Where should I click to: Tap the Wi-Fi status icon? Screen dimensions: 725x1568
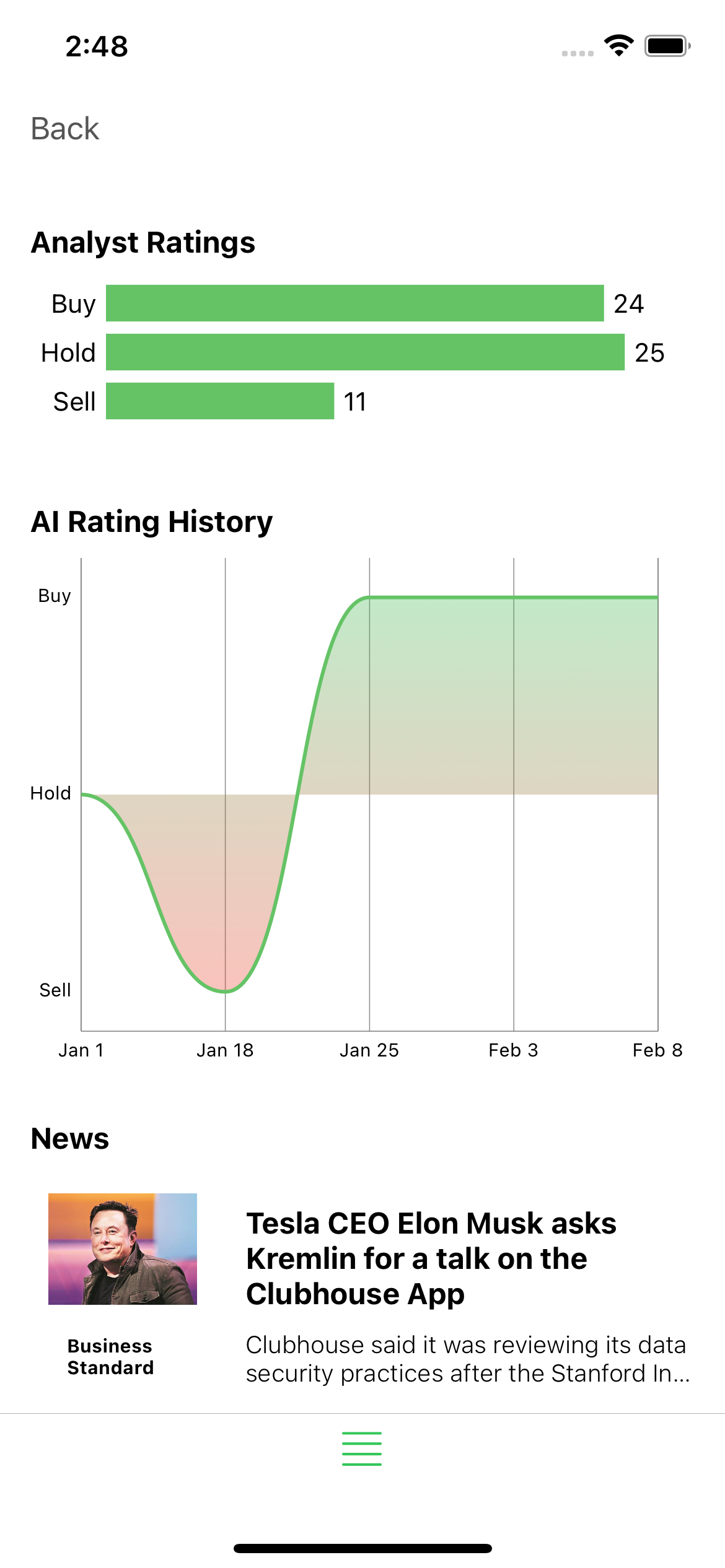click(618, 45)
